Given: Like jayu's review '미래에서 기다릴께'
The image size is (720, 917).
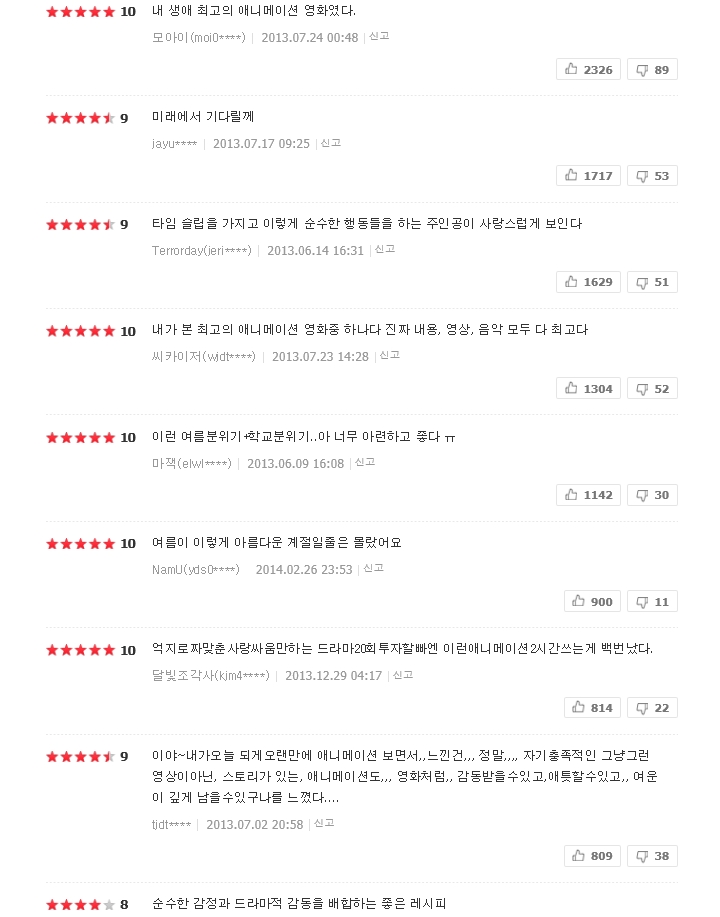Looking at the screenshot, I should pos(588,176).
